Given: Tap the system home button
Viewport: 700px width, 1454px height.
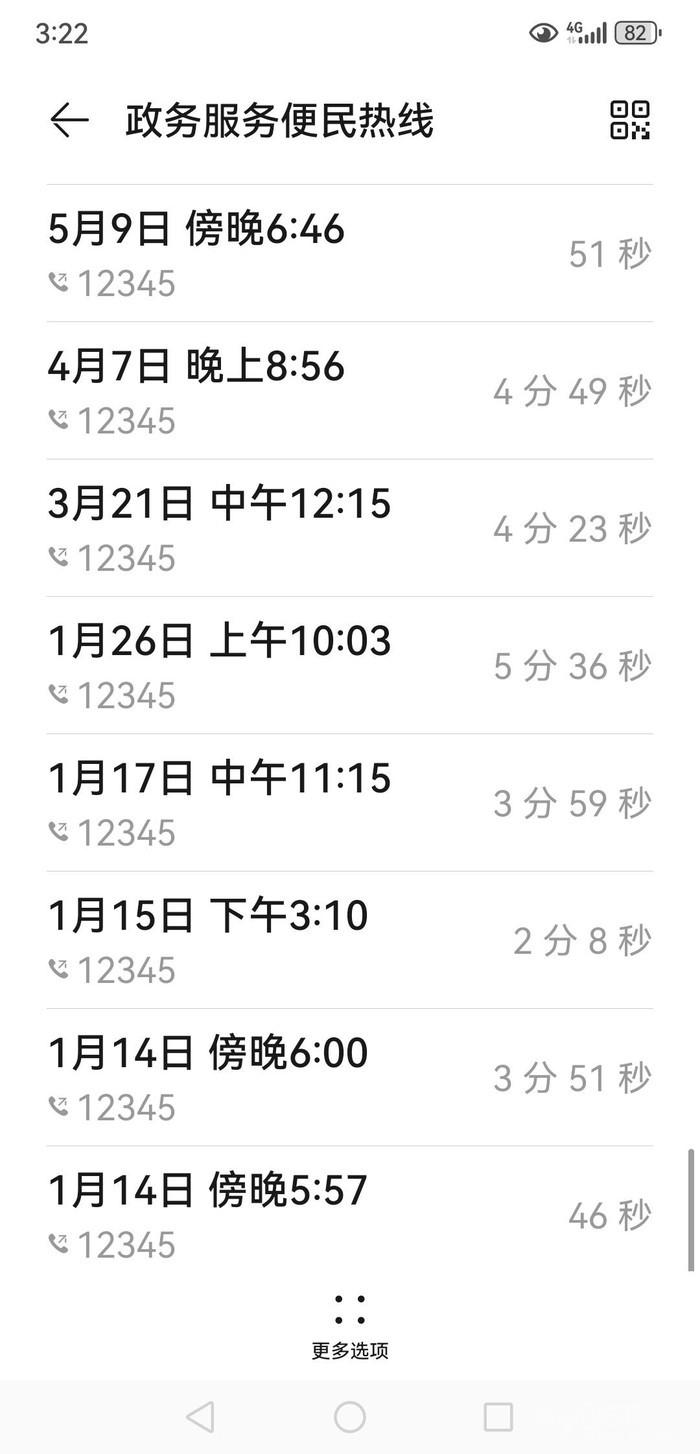Looking at the screenshot, I should point(350,1416).
